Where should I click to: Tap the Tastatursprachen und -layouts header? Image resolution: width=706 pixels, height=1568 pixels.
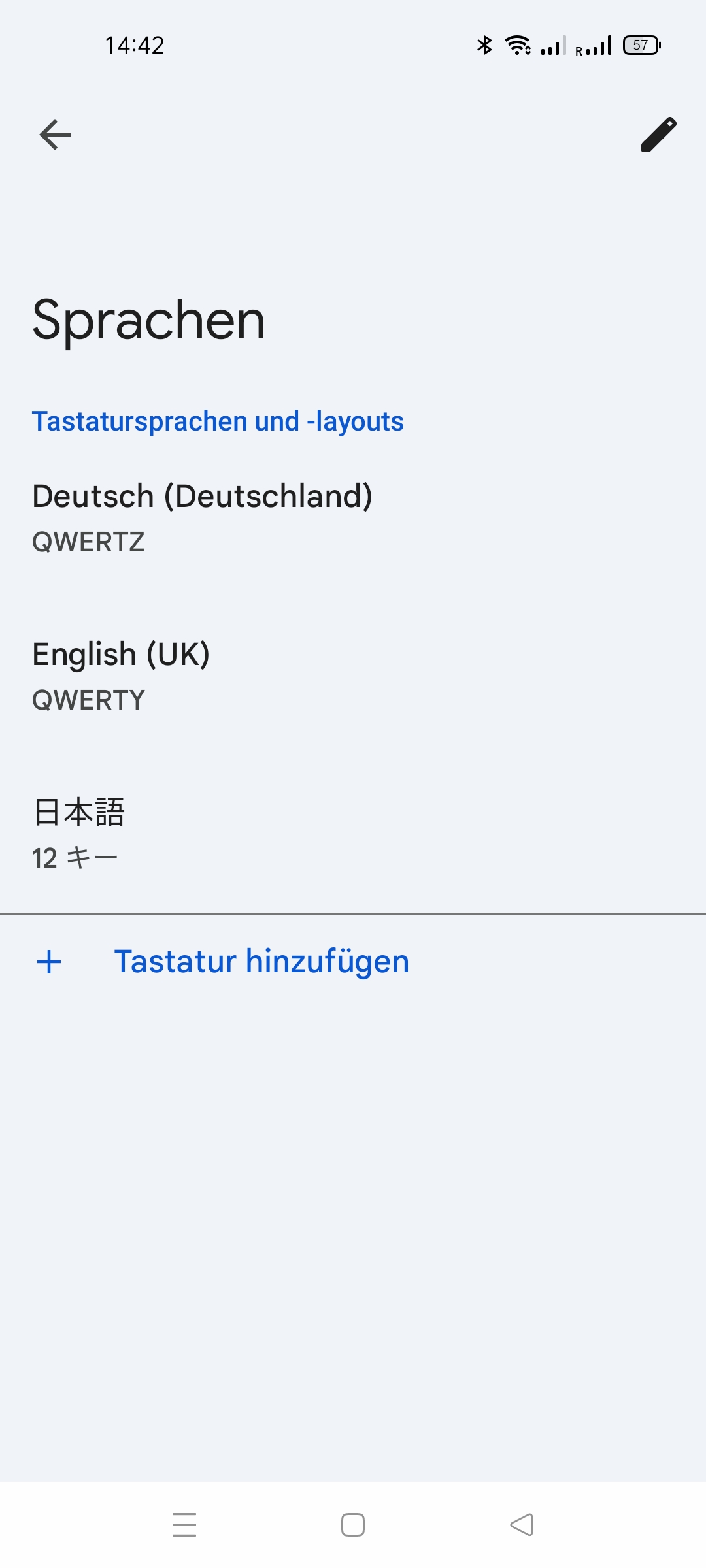(x=218, y=421)
